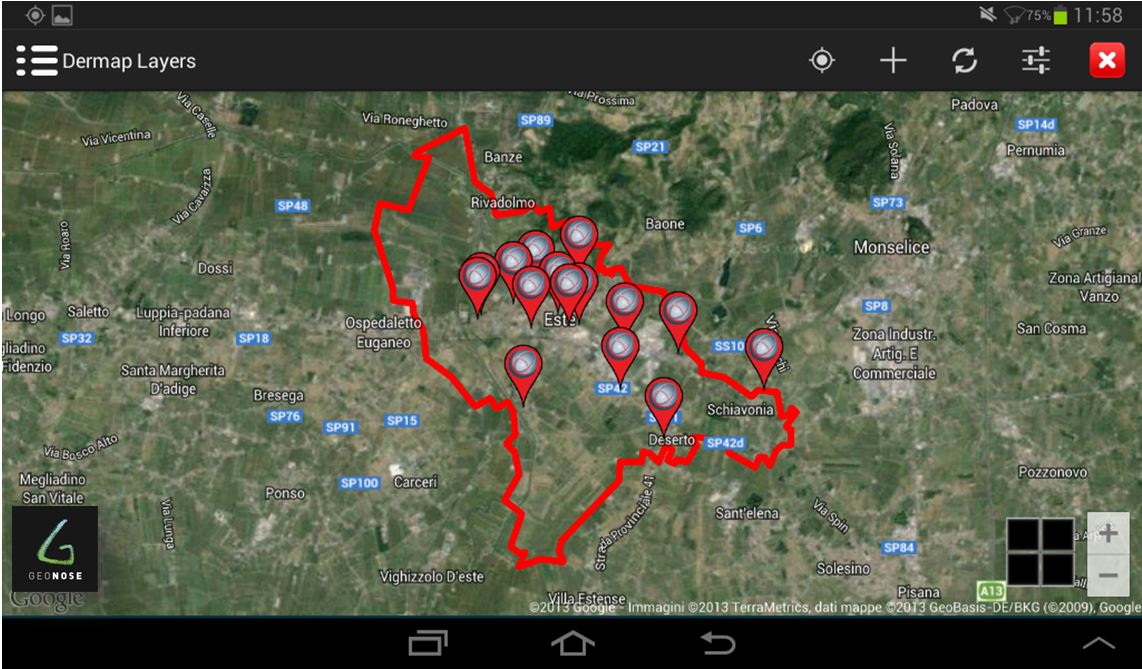Image resolution: width=1142 pixels, height=669 pixels.
Task: Open the four-square grid view button
Action: tap(1040, 552)
